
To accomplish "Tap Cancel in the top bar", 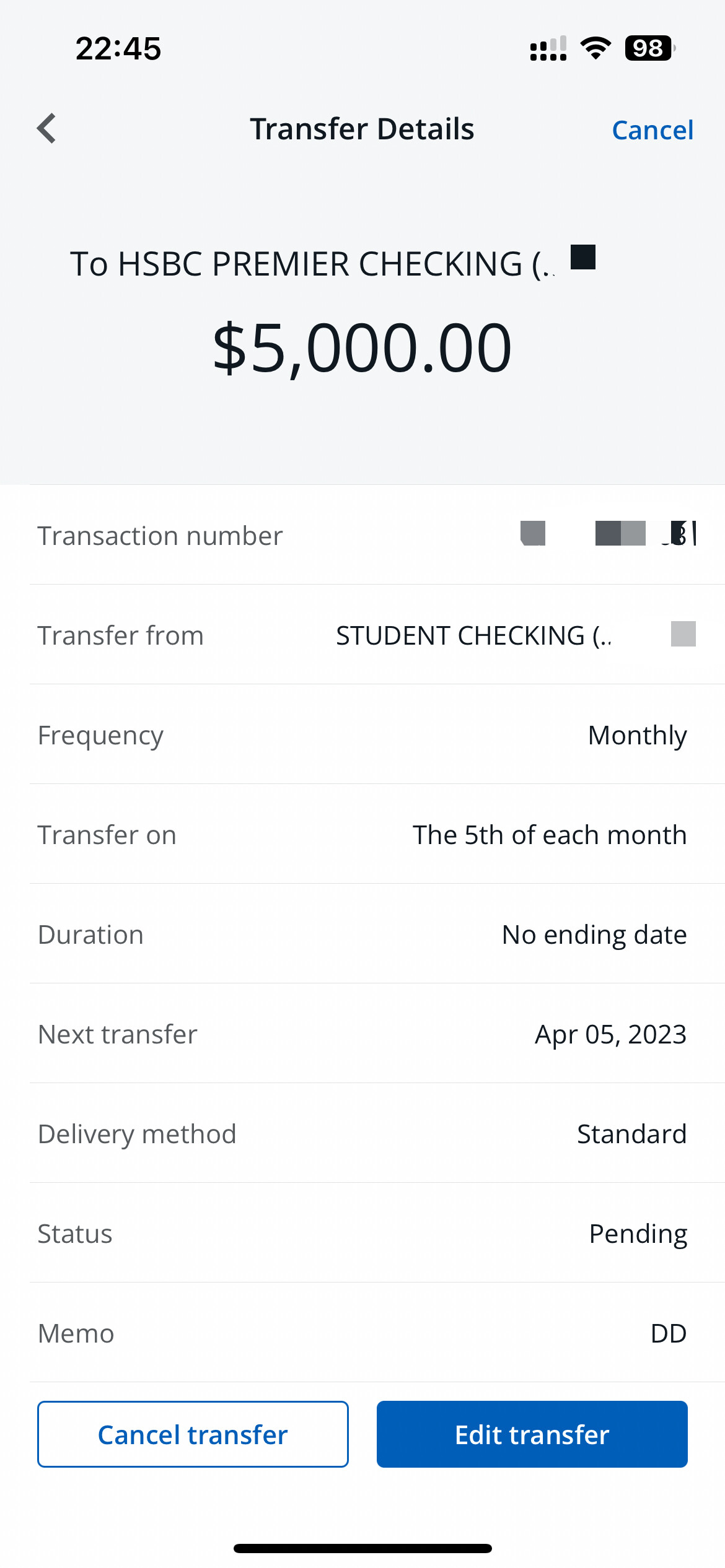I will 652,130.
